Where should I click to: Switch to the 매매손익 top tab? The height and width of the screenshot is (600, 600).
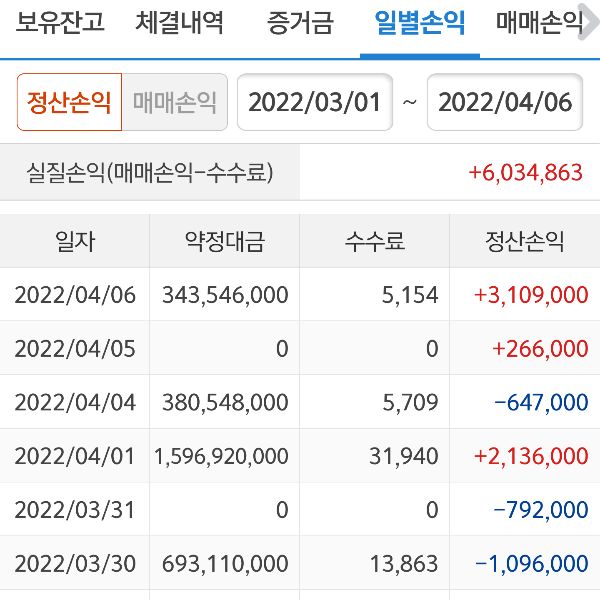(540, 22)
